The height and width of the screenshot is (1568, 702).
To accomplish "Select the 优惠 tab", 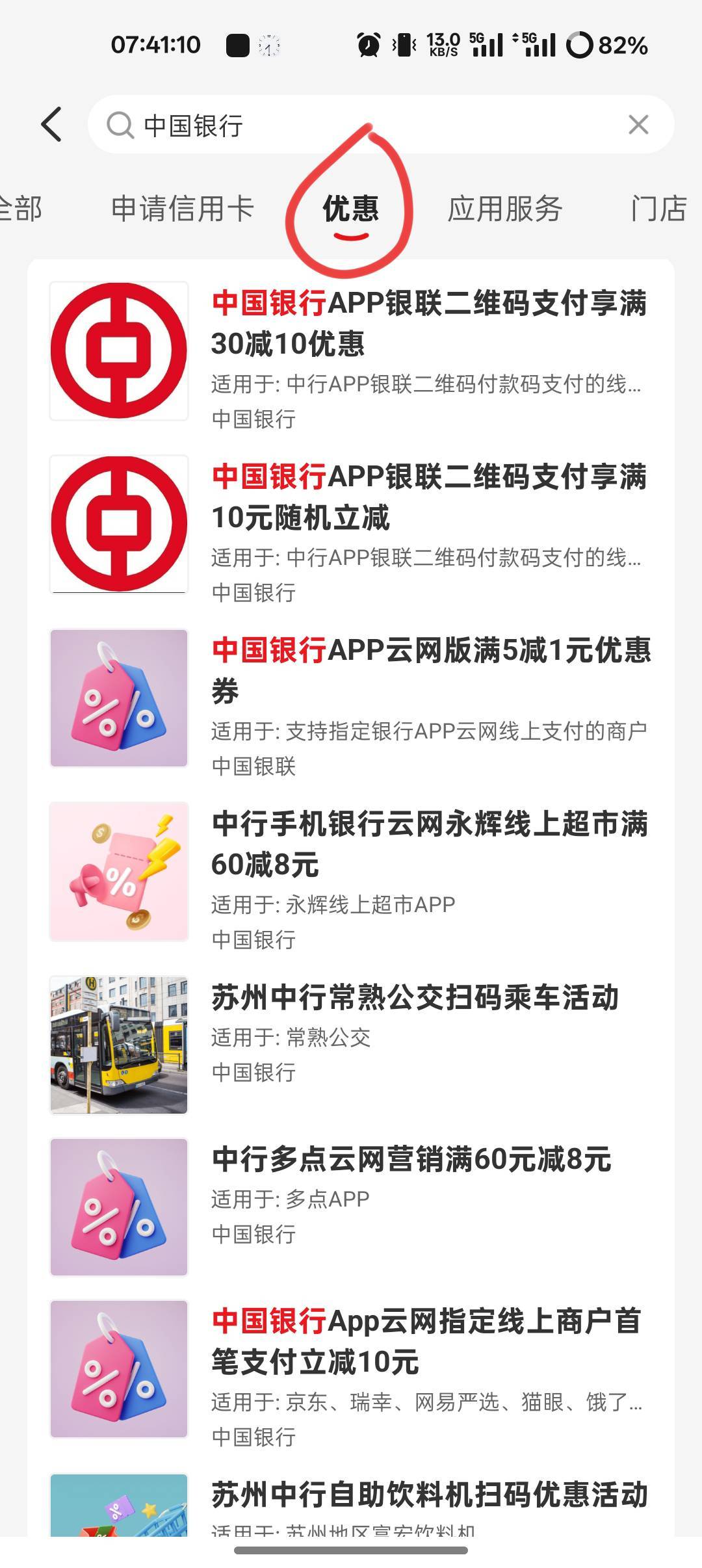I will (x=350, y=209).
